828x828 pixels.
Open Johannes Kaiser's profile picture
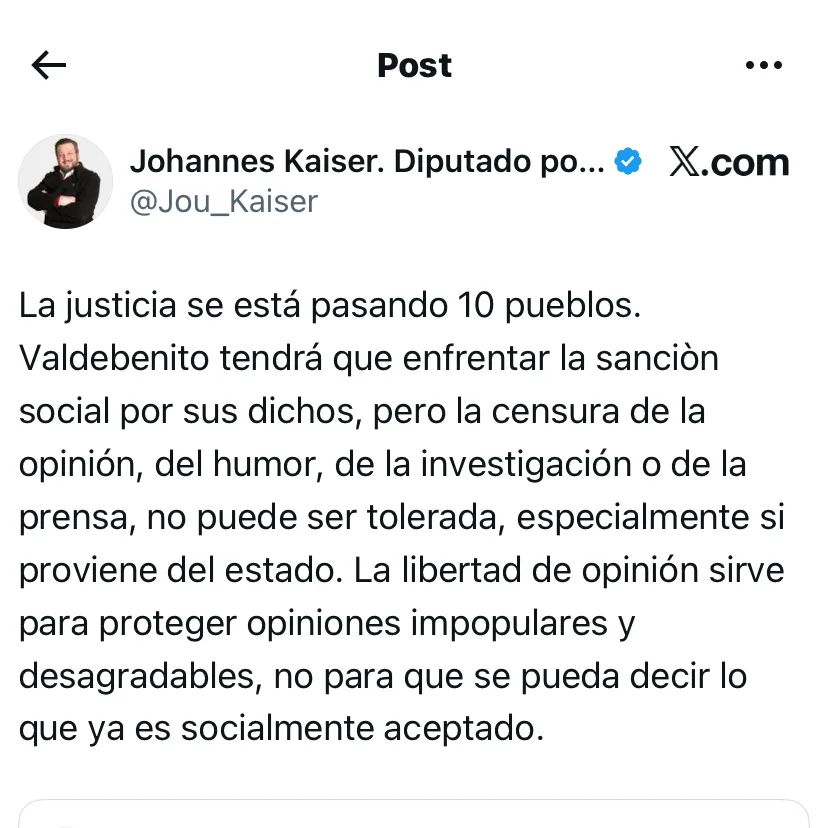tap(66, 182)
